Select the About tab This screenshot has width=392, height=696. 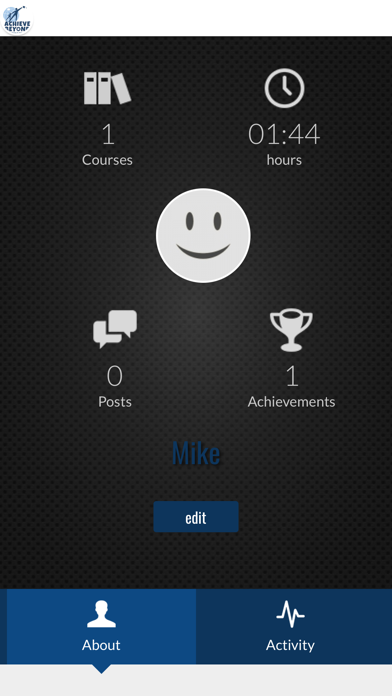101,626
